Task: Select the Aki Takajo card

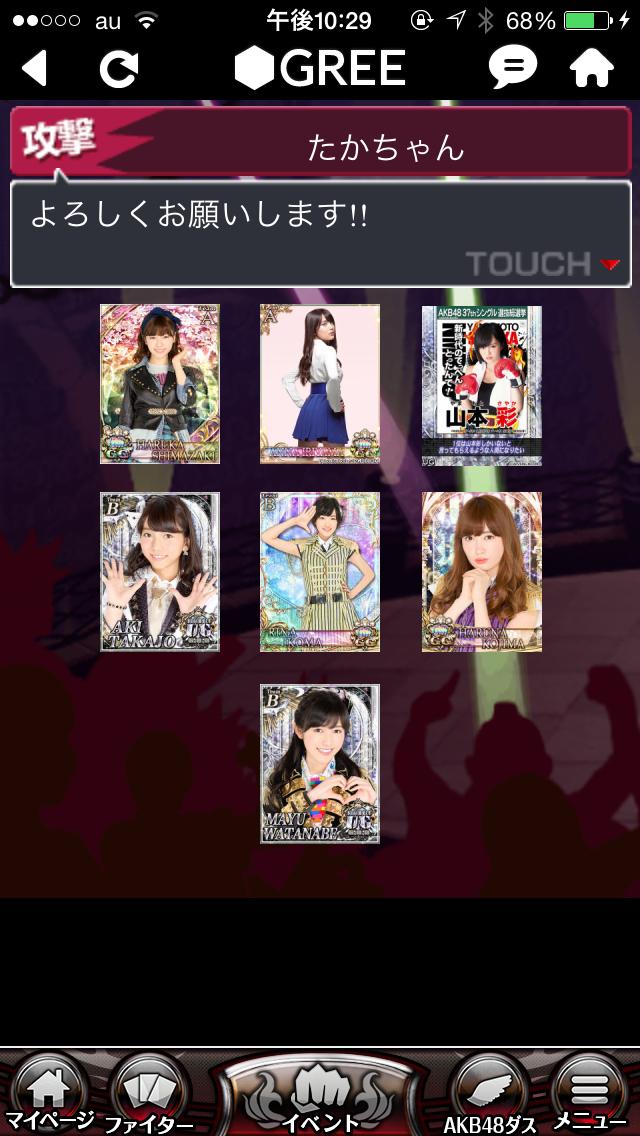Action: pyautogui.click(x=160, y=572)
